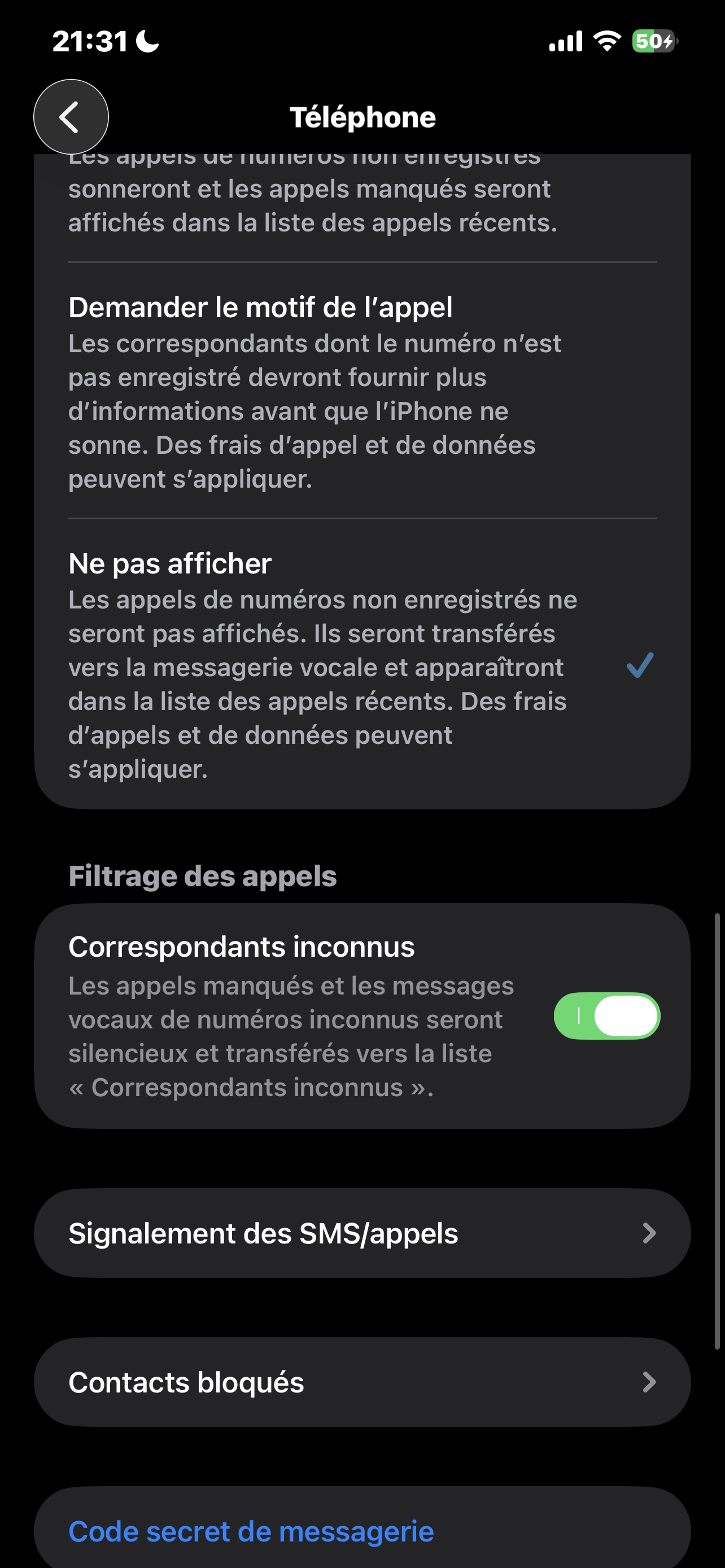The image size is (725, 1568).
Task: Open Signalement des SMS/appels
Action: [x=361, y=1234]
